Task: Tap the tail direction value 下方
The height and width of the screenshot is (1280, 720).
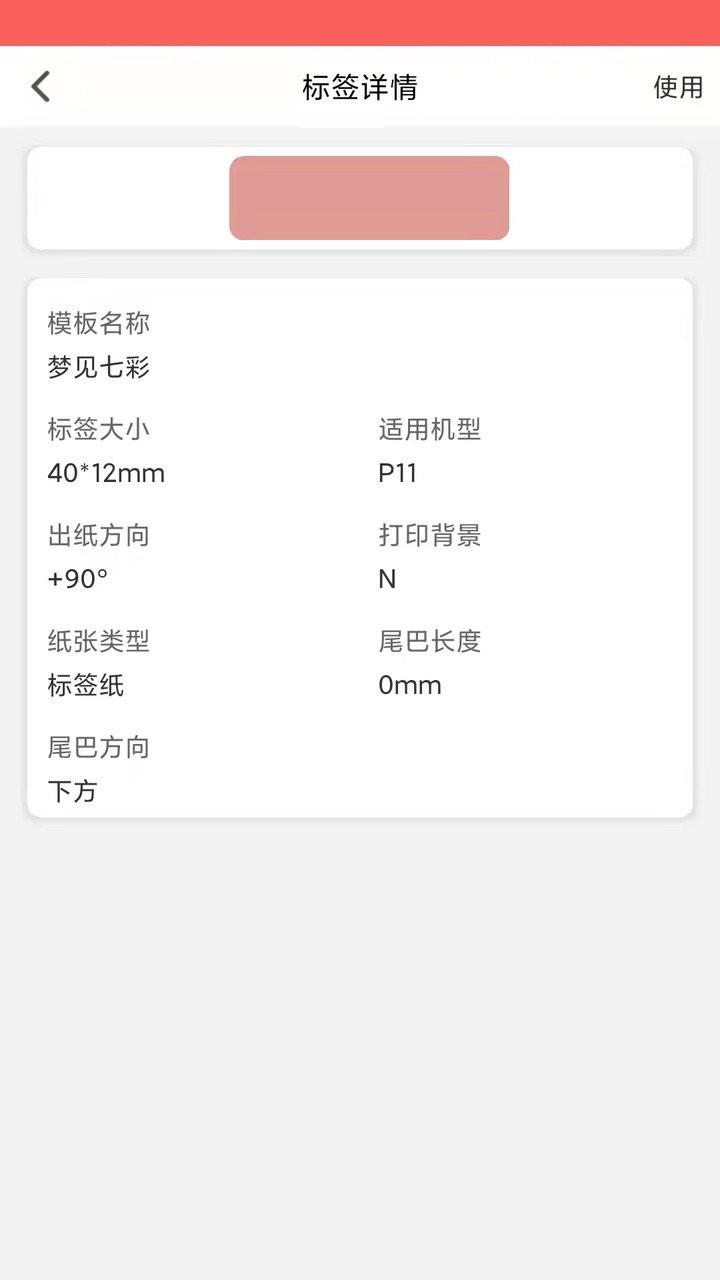Action: (72, 791)
